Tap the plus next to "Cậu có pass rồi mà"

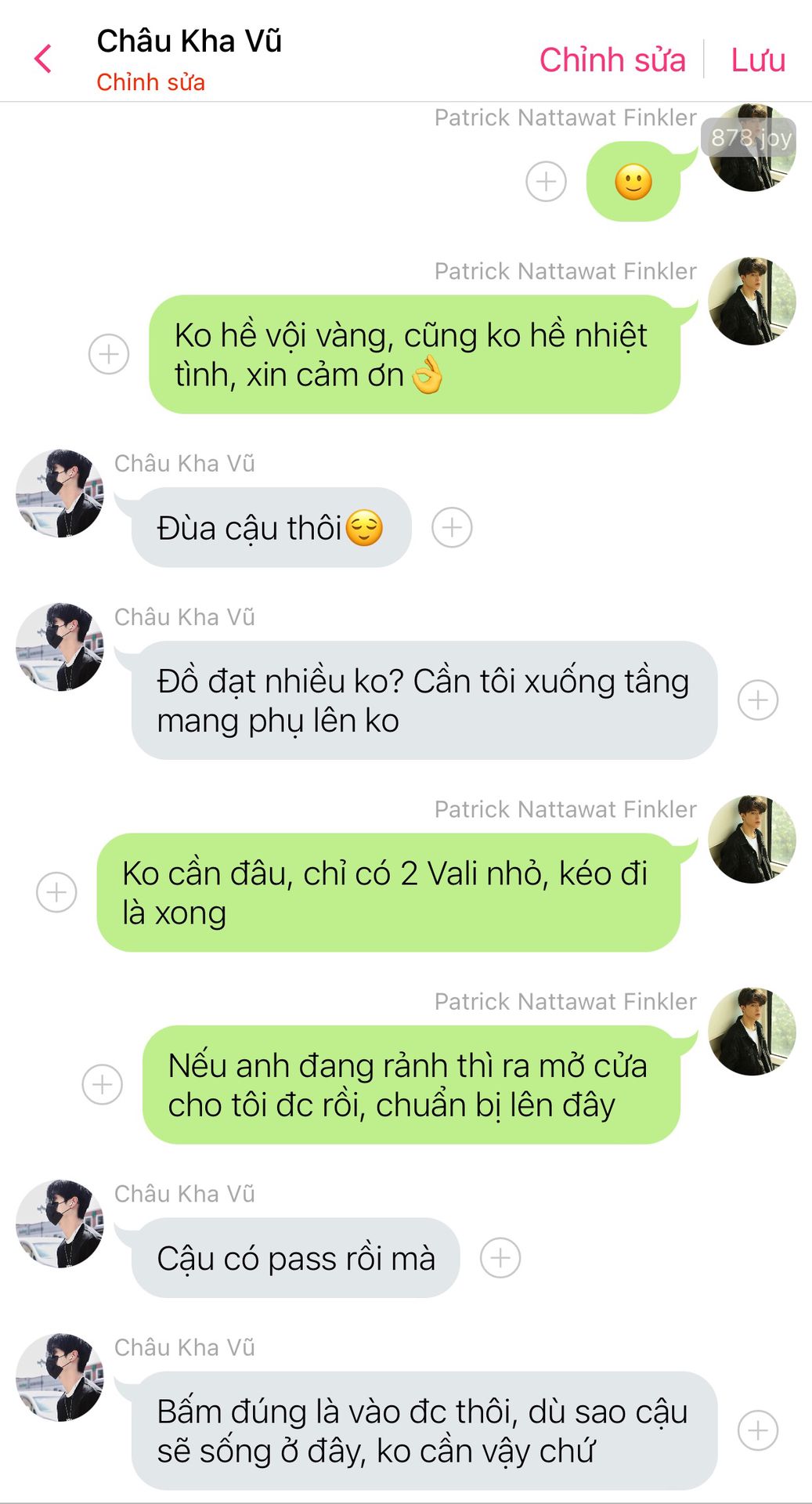coord(500,1258)
